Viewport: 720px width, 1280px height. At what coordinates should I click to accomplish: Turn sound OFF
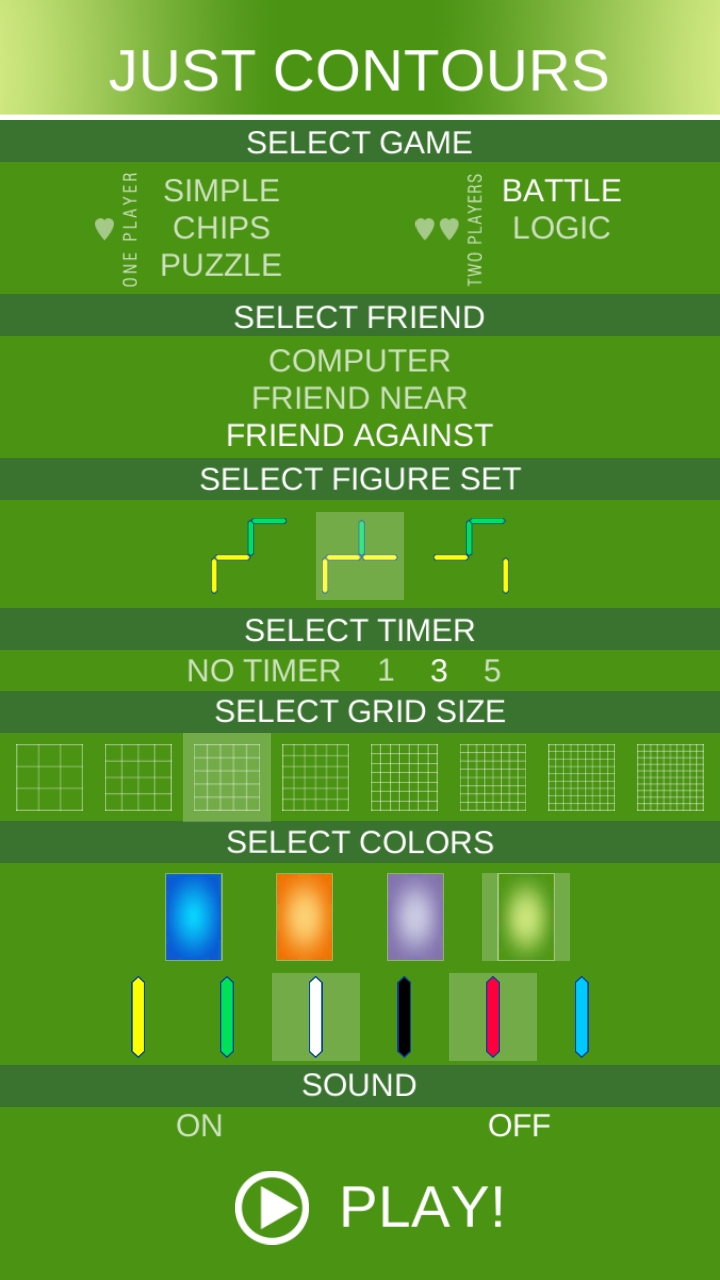click(519, 1126)
